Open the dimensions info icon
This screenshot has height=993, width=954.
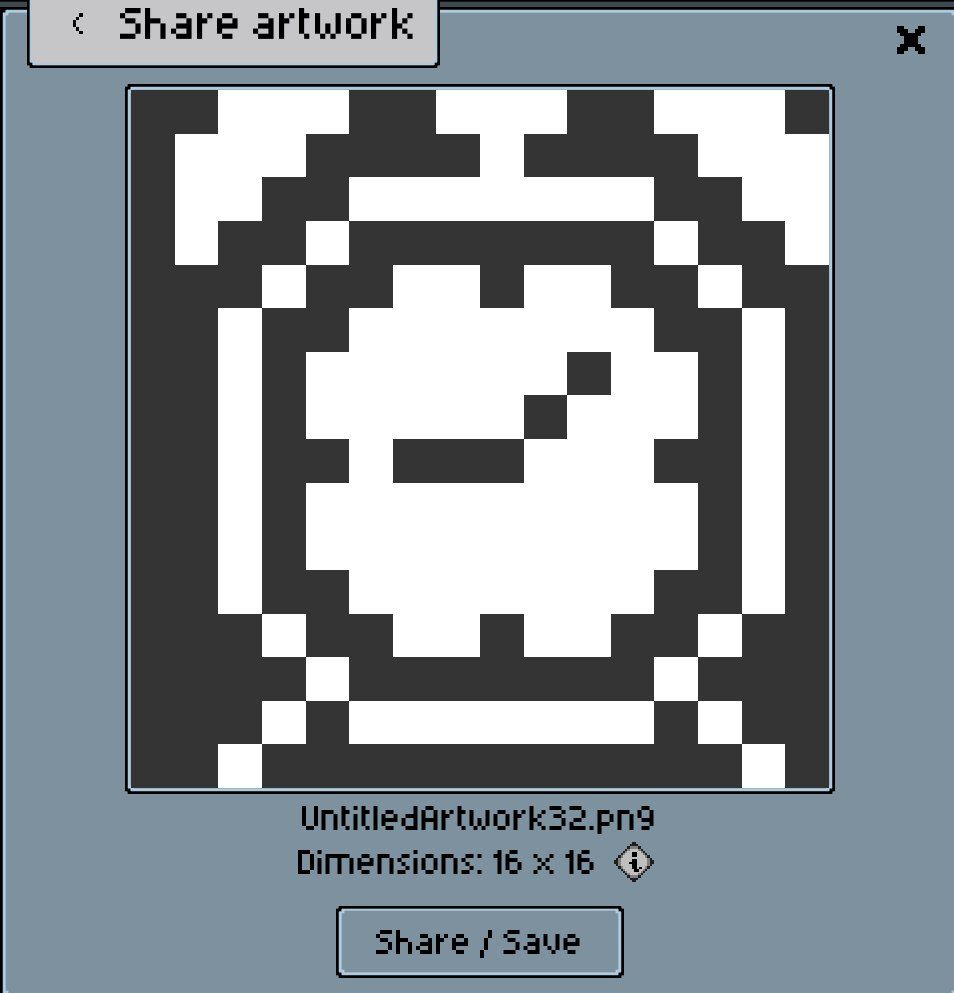pyautogui.click(x=634, y=862)
